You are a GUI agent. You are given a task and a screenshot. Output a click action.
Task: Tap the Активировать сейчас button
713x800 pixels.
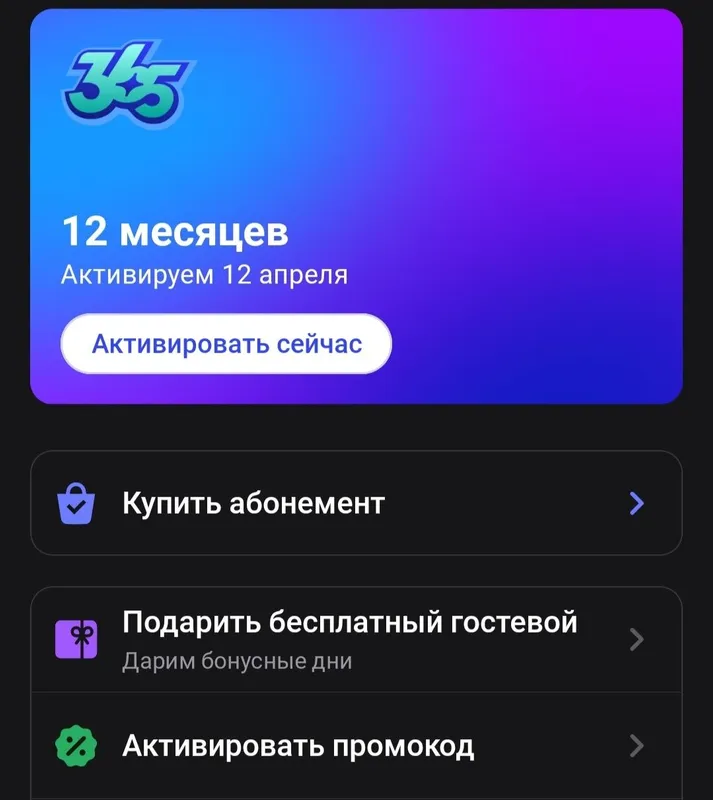coord(226,344)
